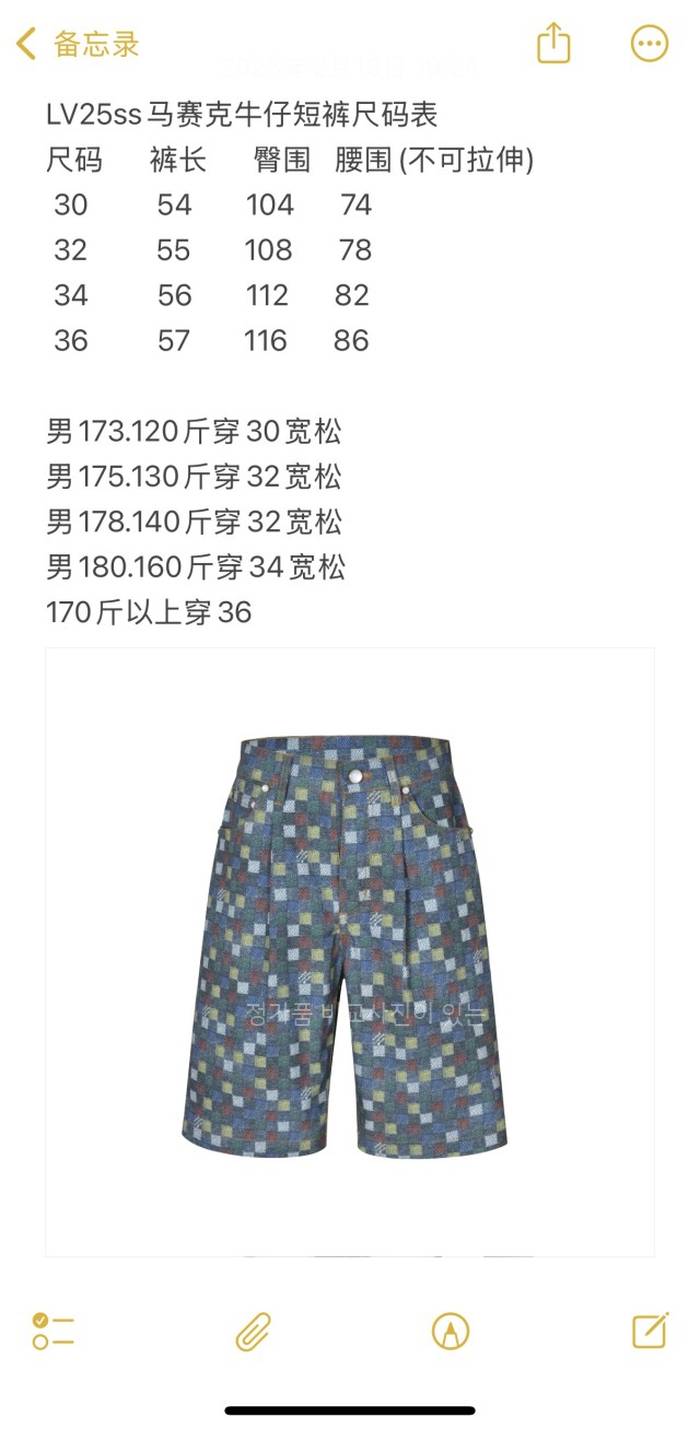This screenshot has height=1429, width=700.
Task: Go back to the 备忘录 notes list
Action: click(x=78, y=44)
